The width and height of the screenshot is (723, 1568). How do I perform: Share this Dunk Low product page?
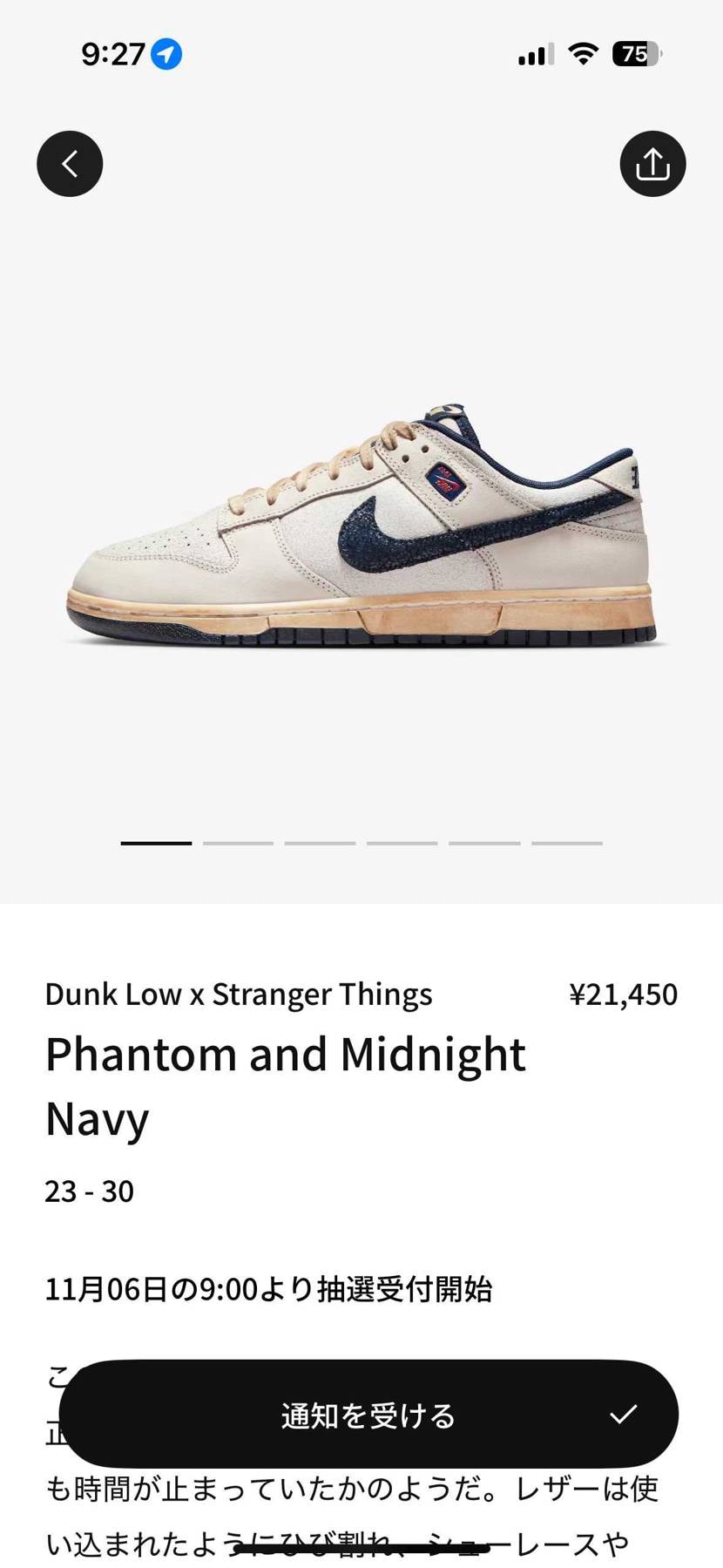[x=652, y=164]
